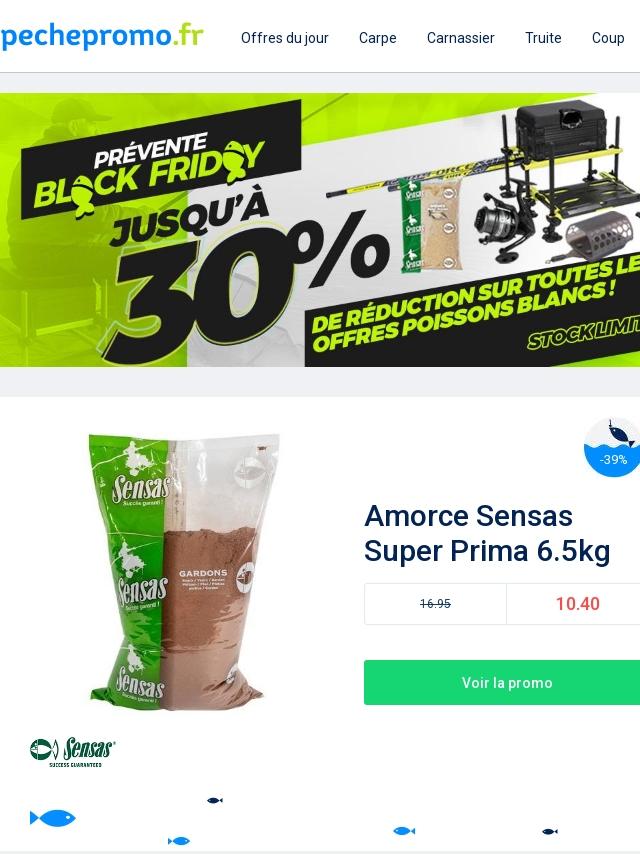Open the Truite category
Screen dimensions: 640x854
(x=543, y=38)
